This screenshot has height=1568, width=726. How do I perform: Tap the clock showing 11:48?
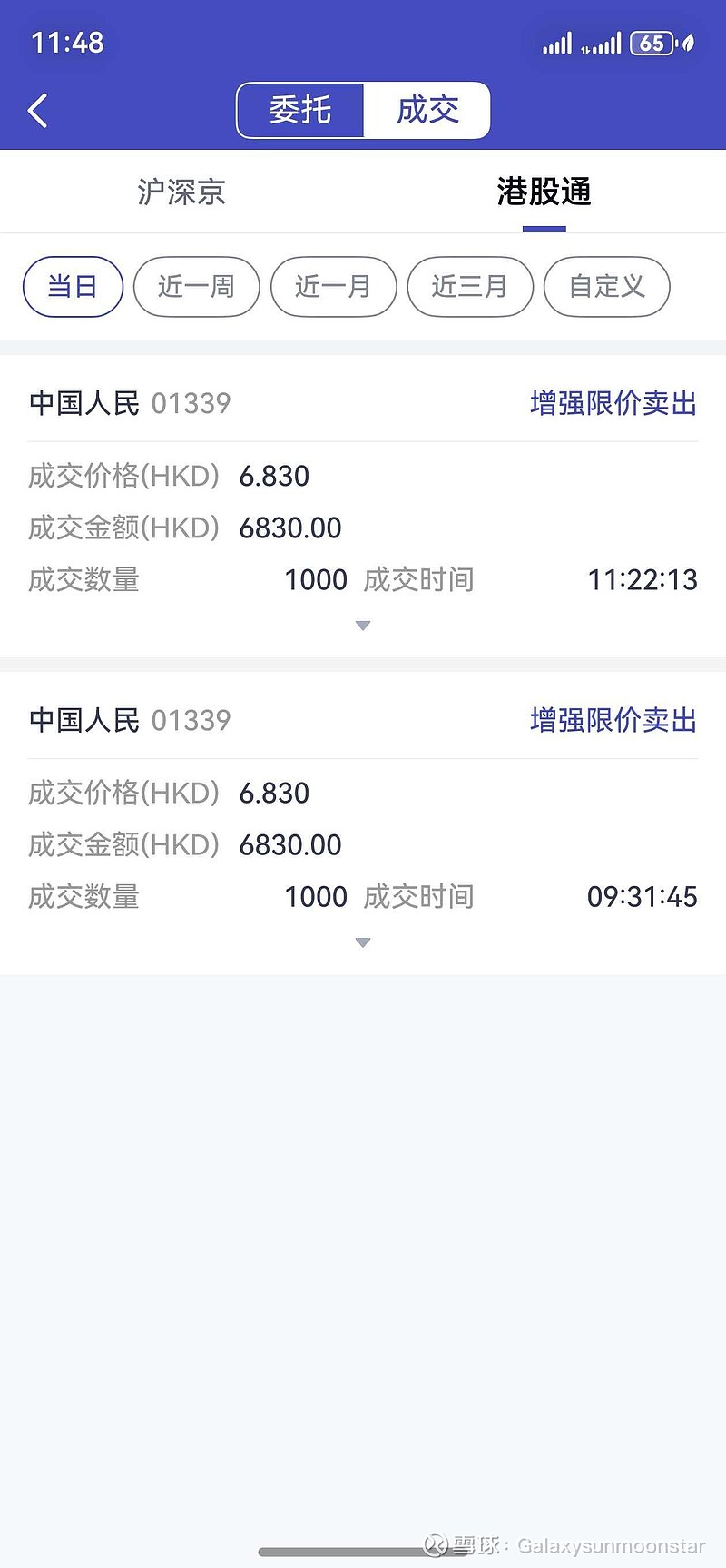[67, 42]
